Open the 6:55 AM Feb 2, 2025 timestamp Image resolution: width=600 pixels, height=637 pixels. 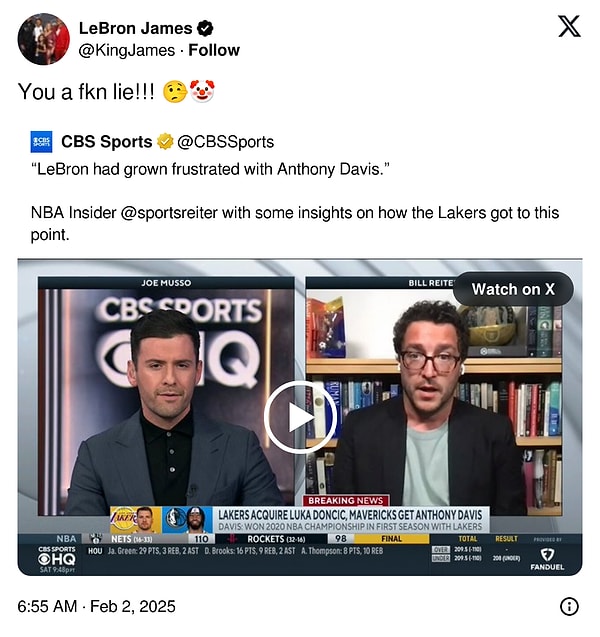pos(96,606)
